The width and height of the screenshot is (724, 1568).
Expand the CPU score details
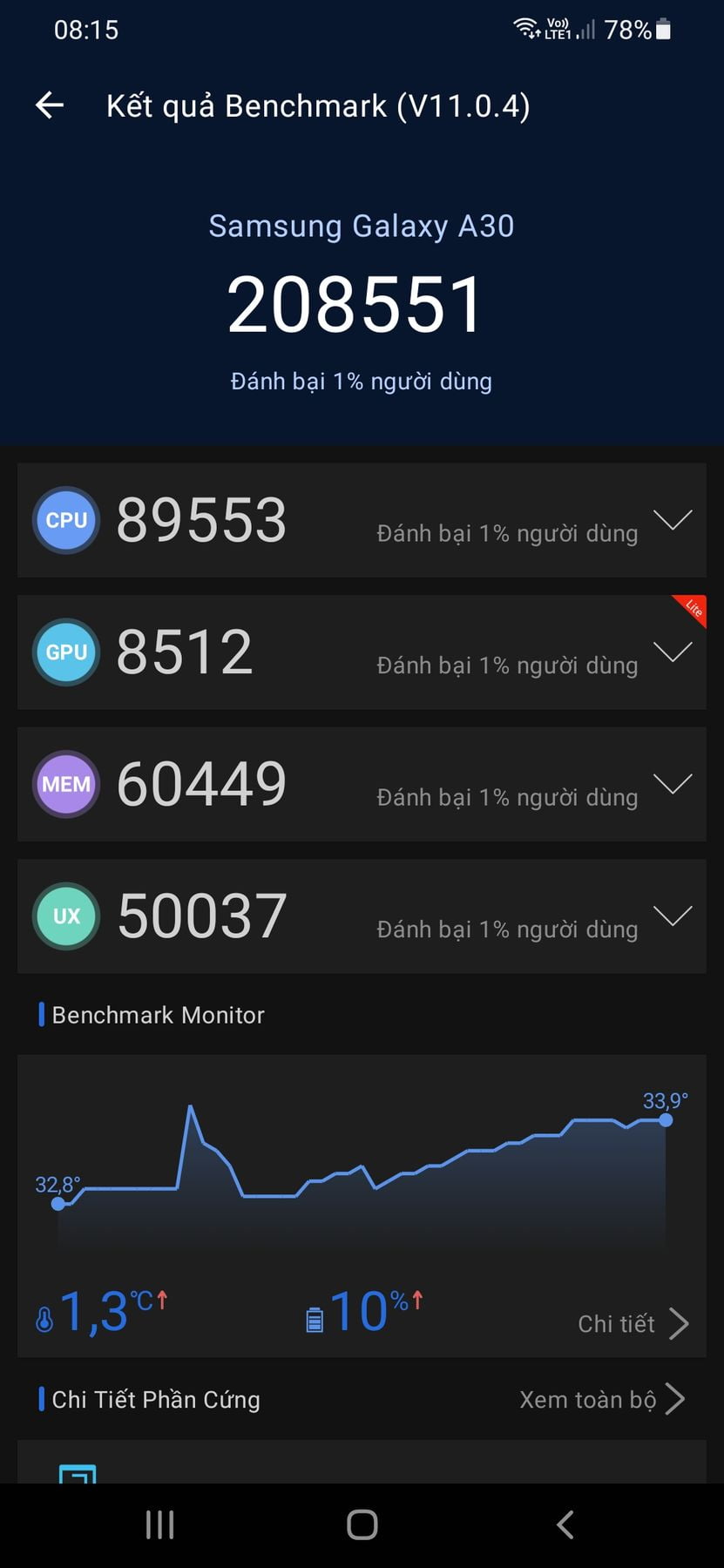coord(673,520)
